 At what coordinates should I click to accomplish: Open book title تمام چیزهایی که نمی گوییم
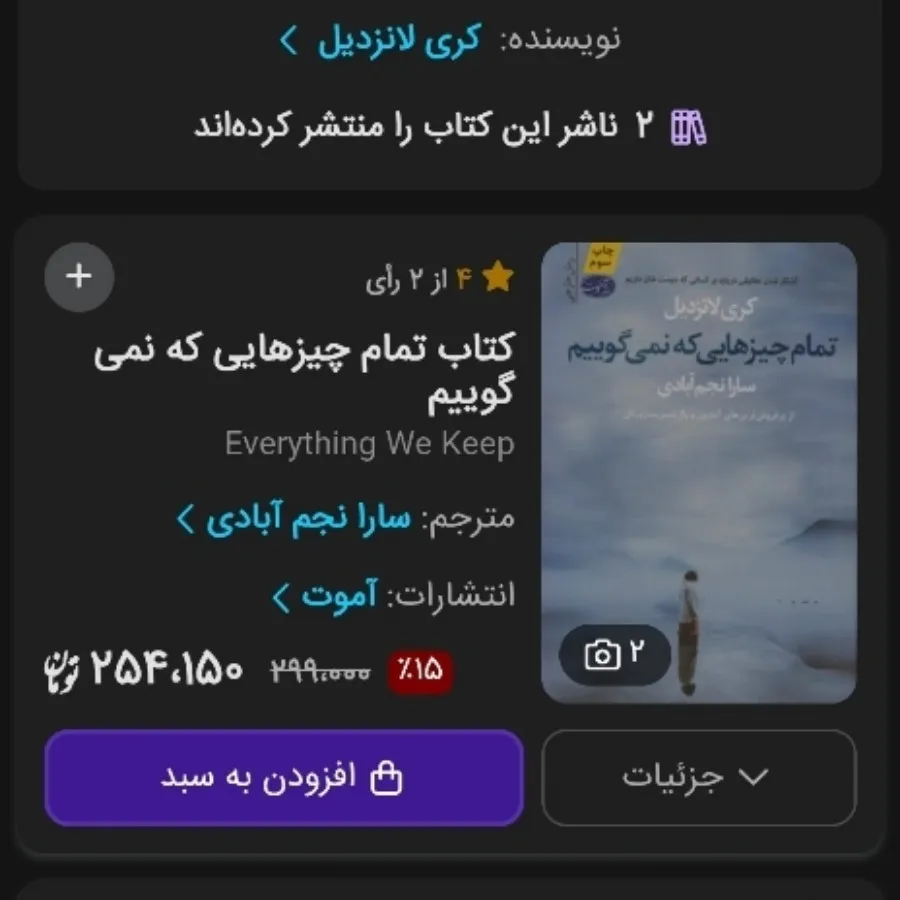pos(305,370)
